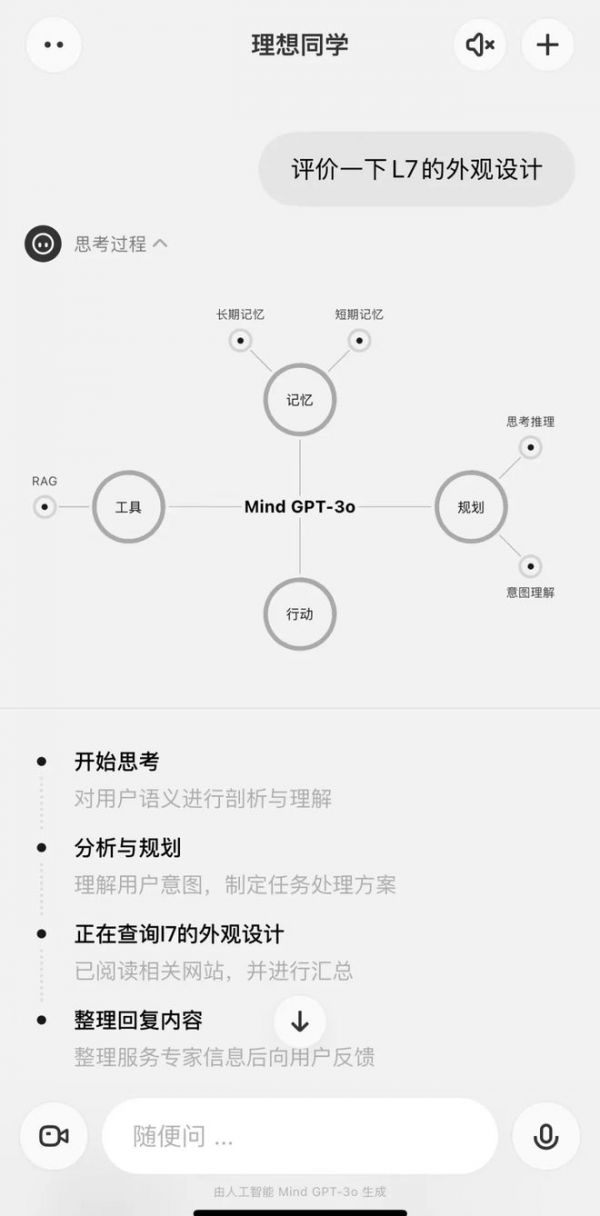600x1216 pixels.
Task: Start a new chat with plus icon
Action: [547, 45]
